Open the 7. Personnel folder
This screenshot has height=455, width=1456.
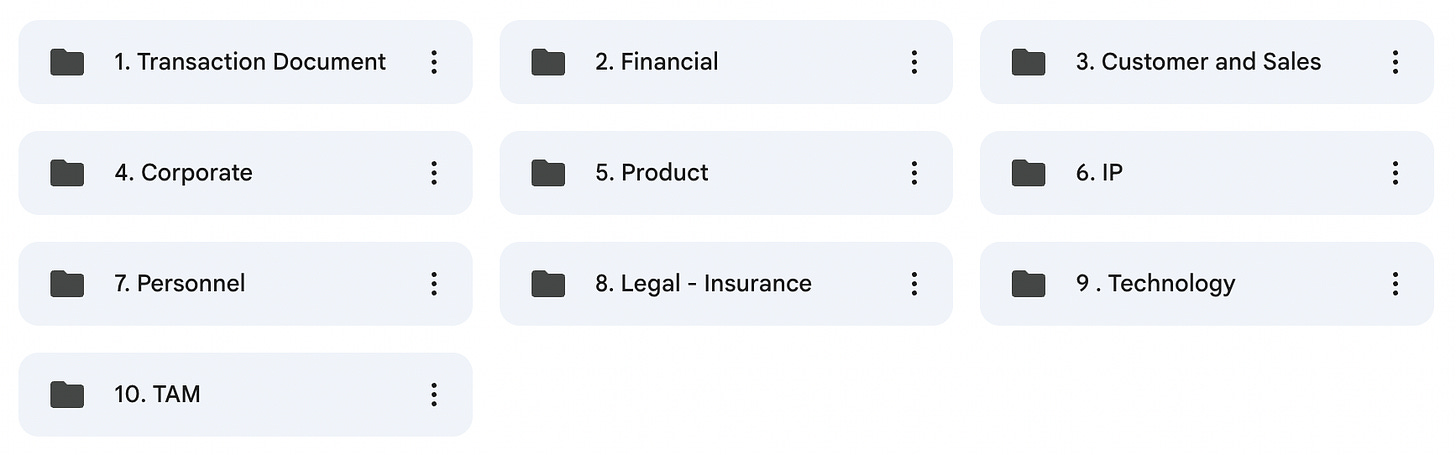(x=179, y=284)
